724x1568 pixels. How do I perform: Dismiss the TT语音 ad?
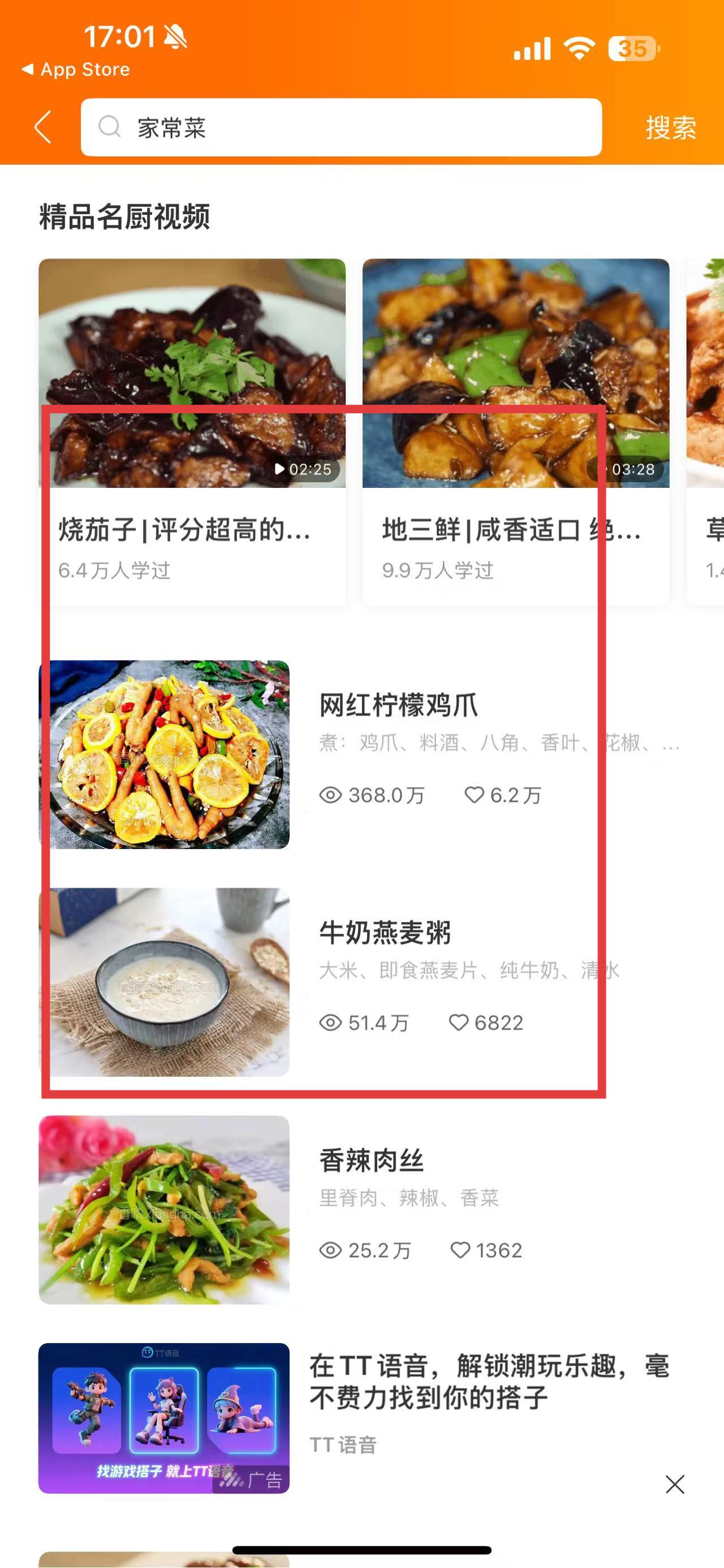[675, 1484]
